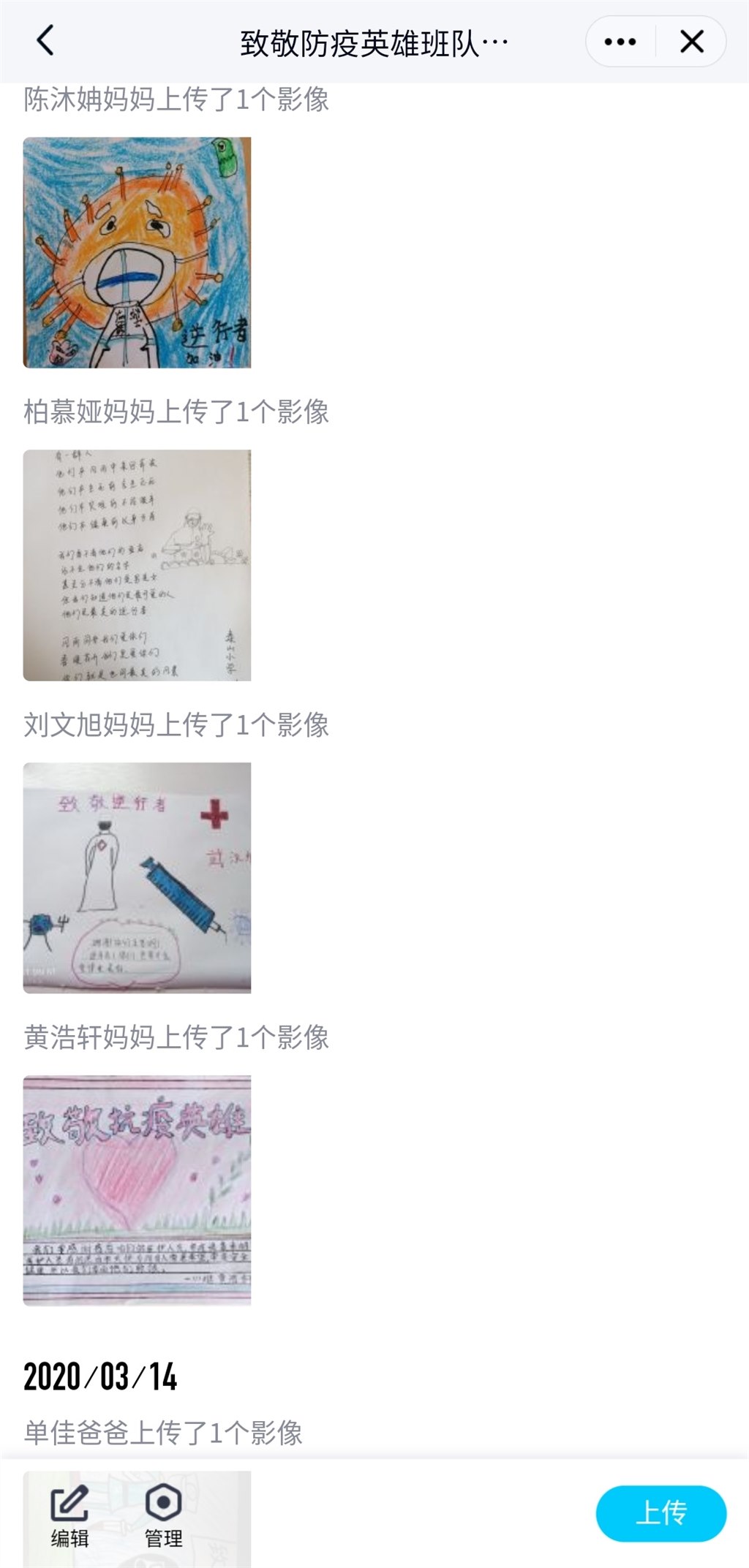Screen dimensions: 749x1568
Task: Close the mini program with the X
Action: click(691, 42)
